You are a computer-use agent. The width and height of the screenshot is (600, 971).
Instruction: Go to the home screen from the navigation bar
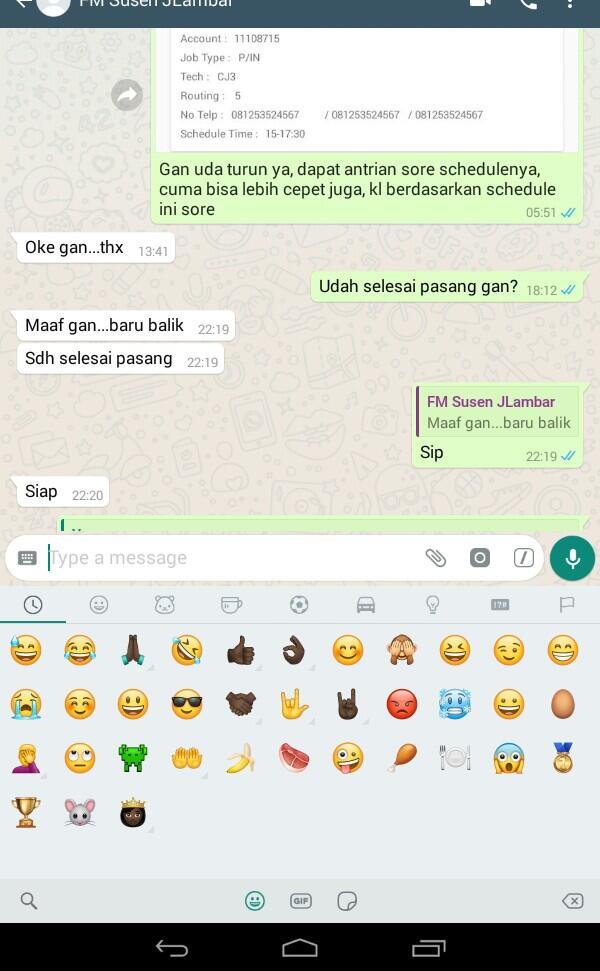click(x=300, y=948)
